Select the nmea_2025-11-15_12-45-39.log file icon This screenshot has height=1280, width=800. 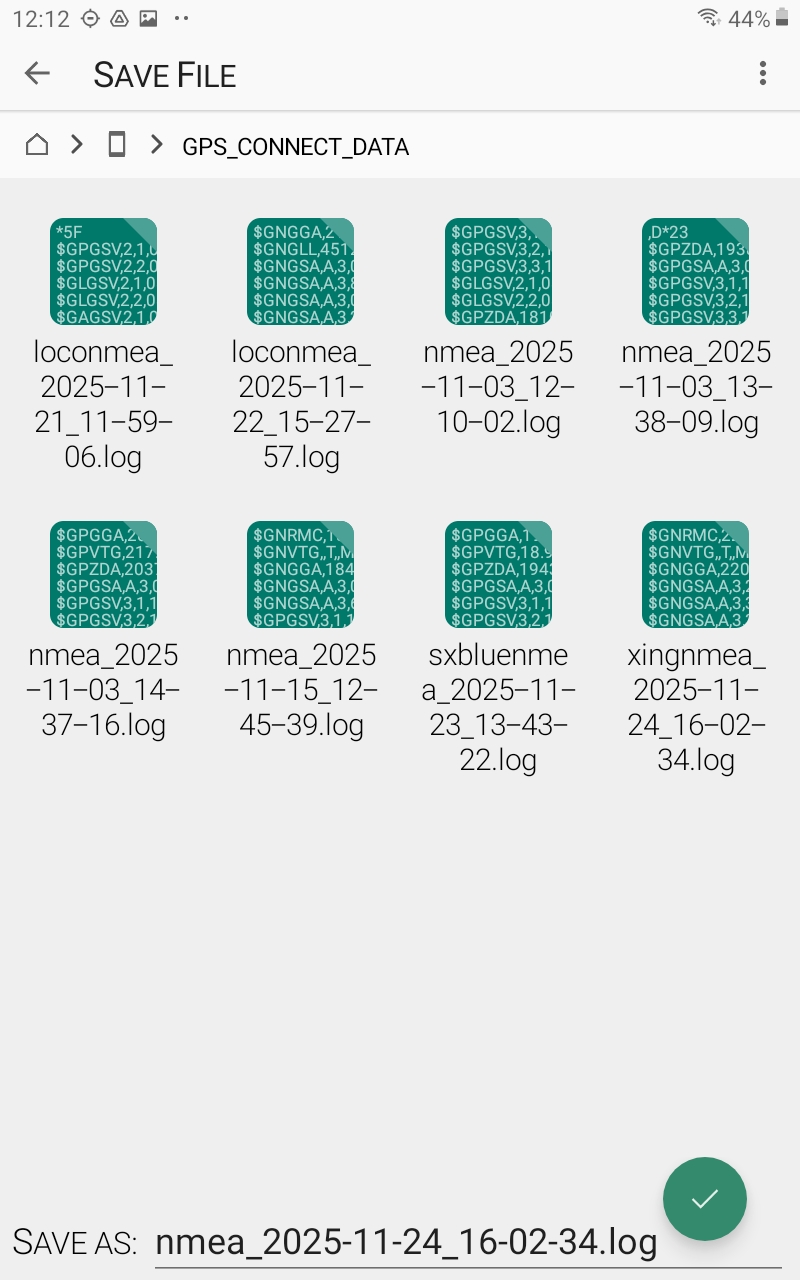300,574
